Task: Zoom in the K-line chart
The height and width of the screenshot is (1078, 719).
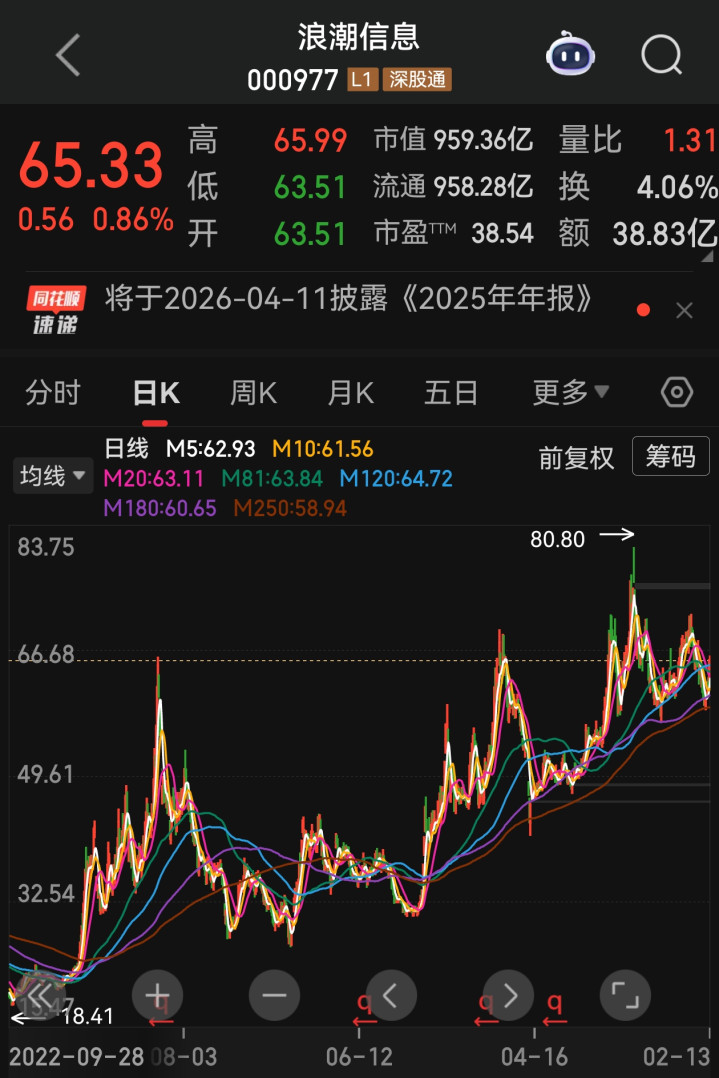Action: coord(157,995)
